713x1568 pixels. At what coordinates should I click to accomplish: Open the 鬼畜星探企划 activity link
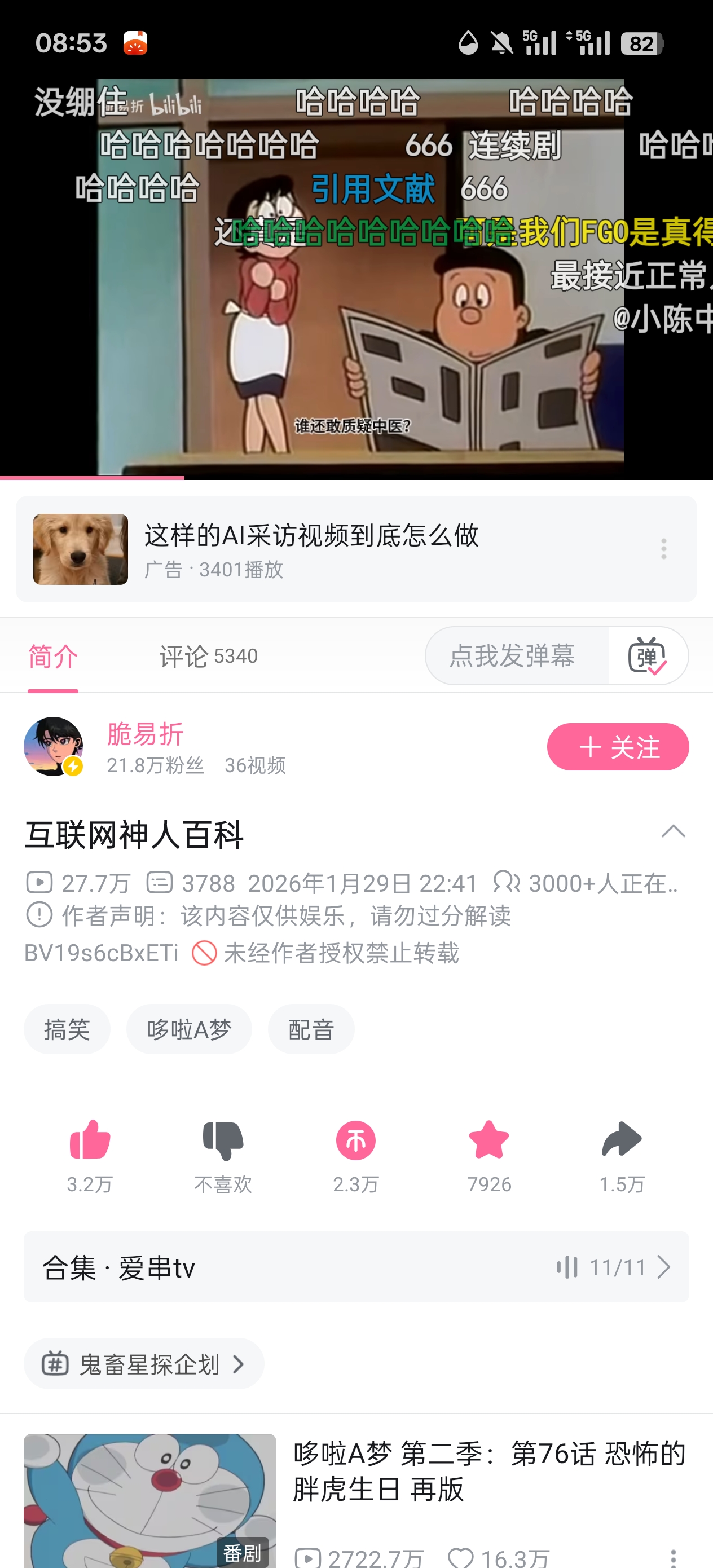(x=144, y=1363)
